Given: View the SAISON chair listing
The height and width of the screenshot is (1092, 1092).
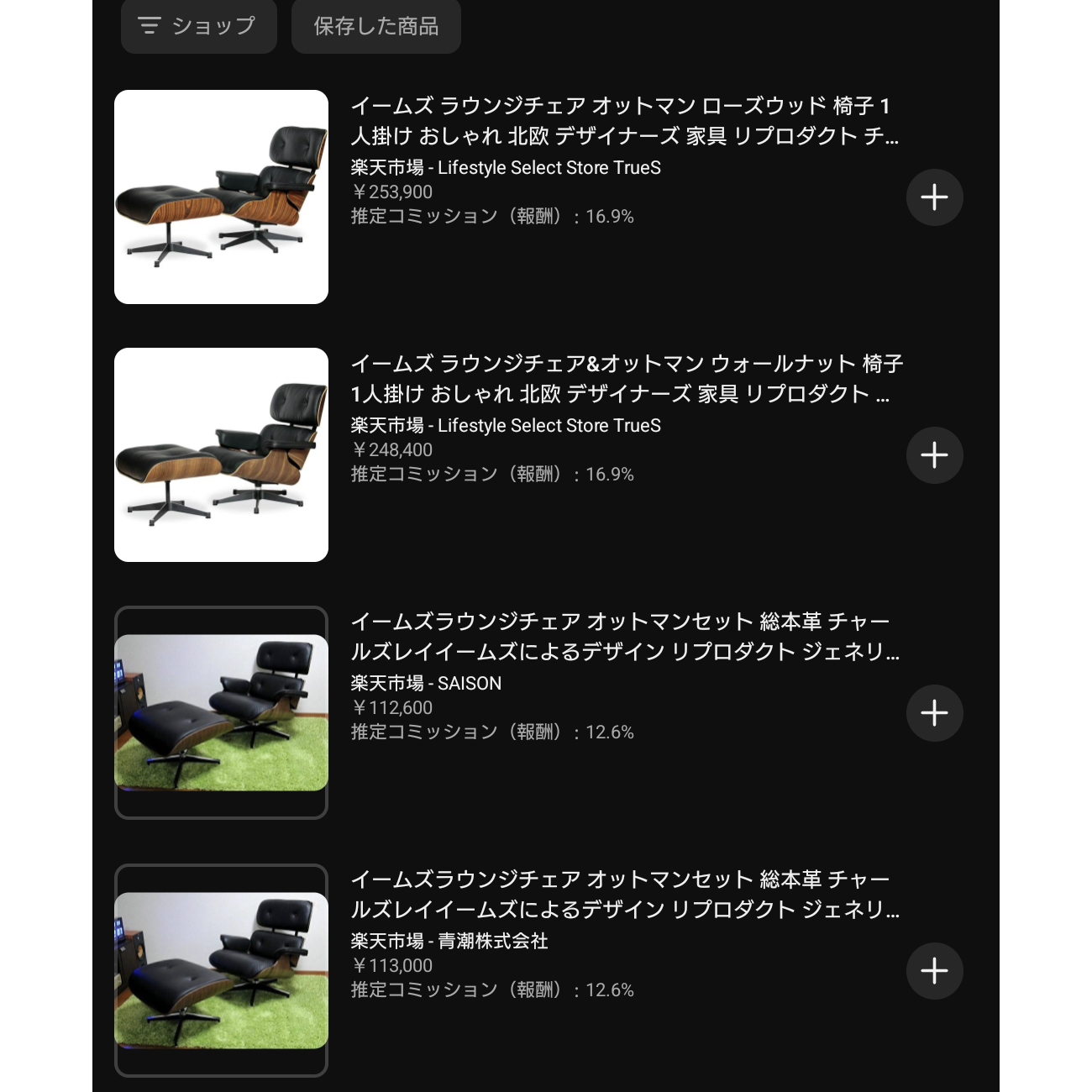Looking at the screenshot, I should tap(624, 636).
